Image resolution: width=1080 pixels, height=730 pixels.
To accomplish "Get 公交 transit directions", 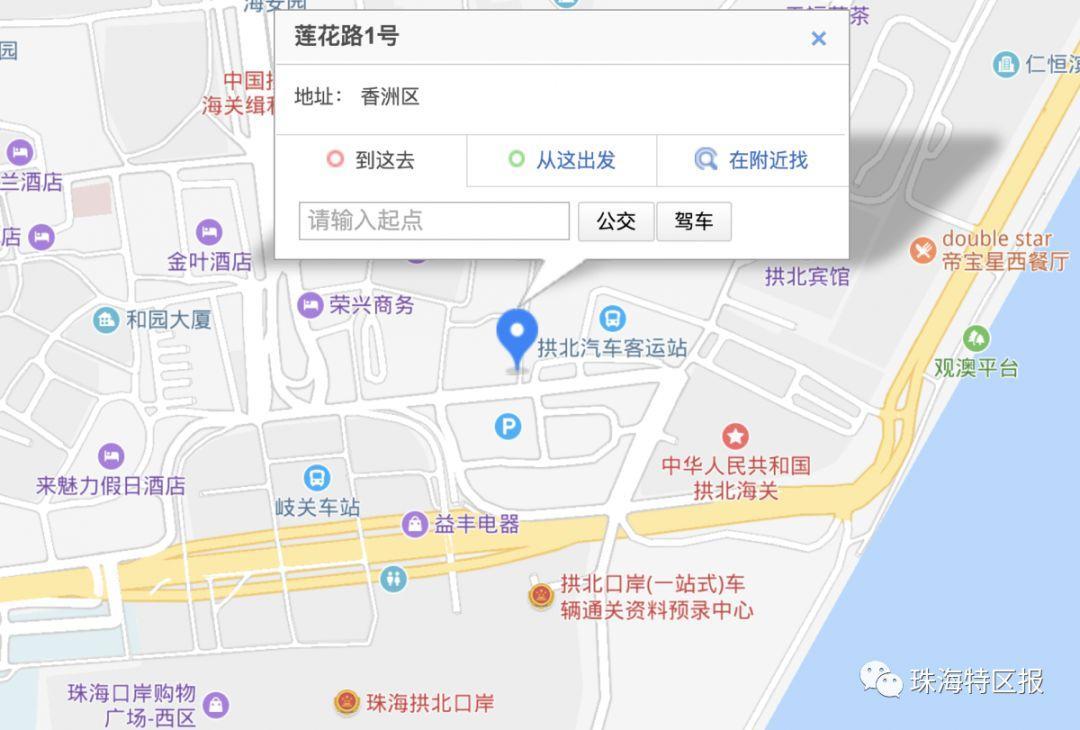I will (x=616, y=221).
